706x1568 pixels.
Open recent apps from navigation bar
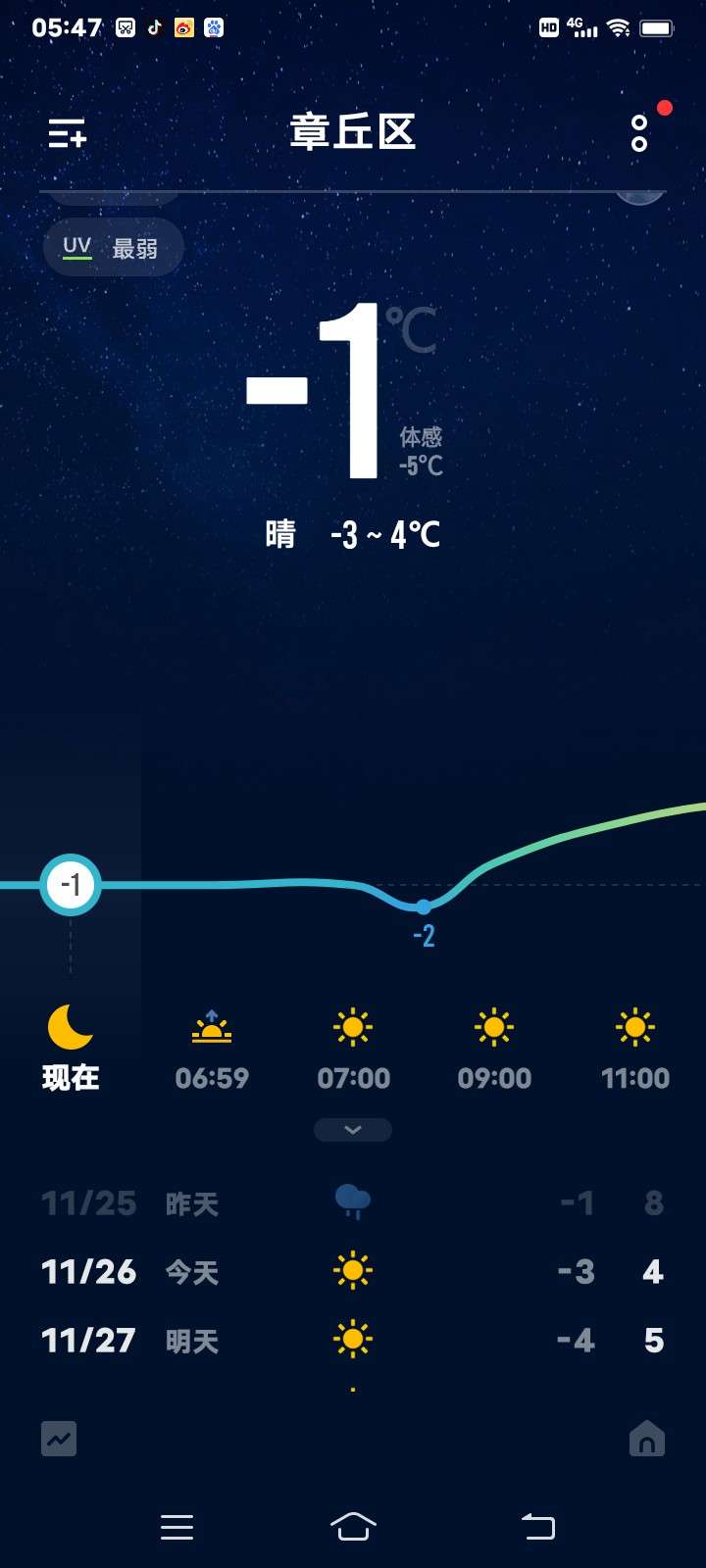pos(176,1527)
